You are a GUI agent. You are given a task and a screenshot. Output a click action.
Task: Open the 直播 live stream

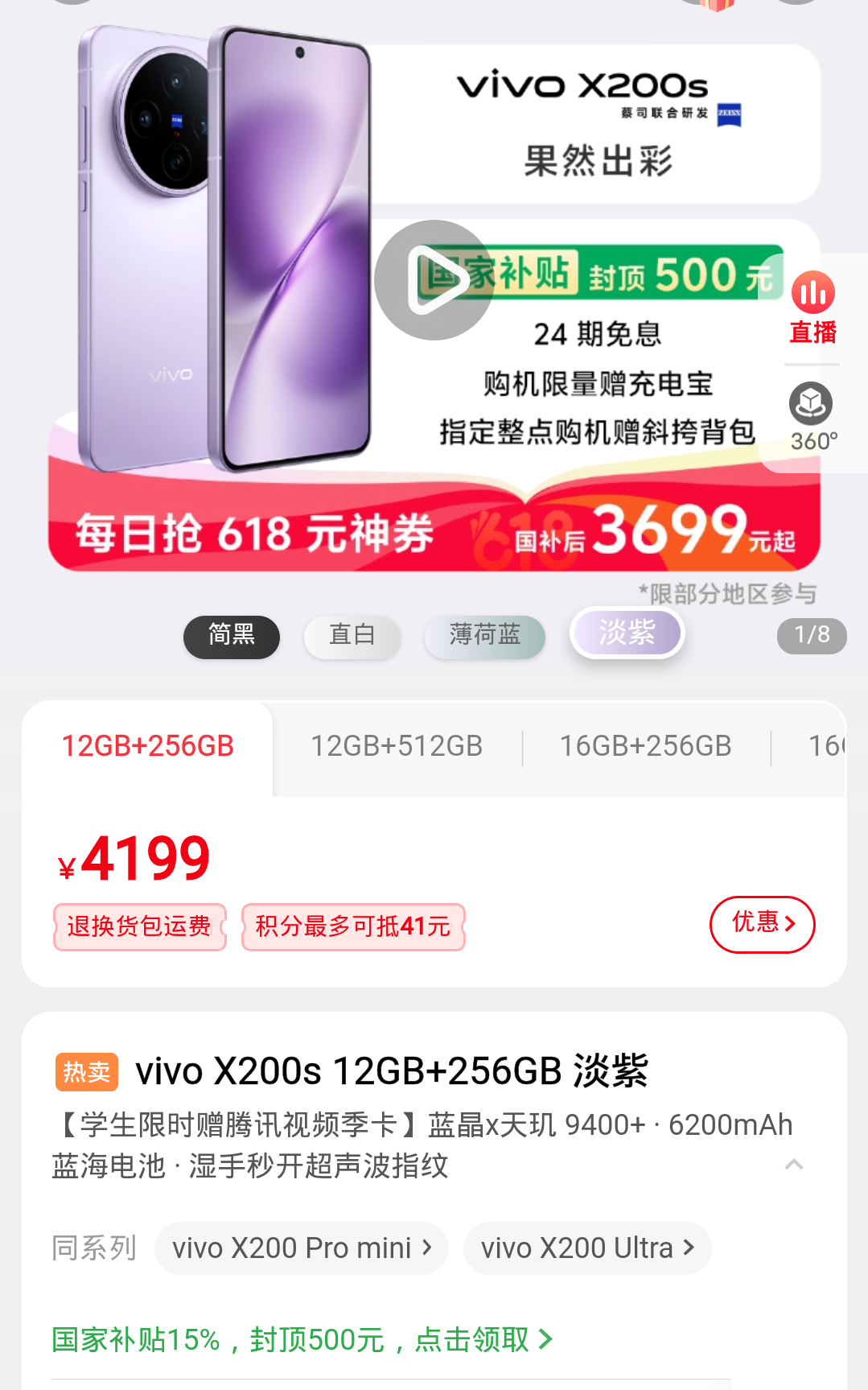pos(812,308)
